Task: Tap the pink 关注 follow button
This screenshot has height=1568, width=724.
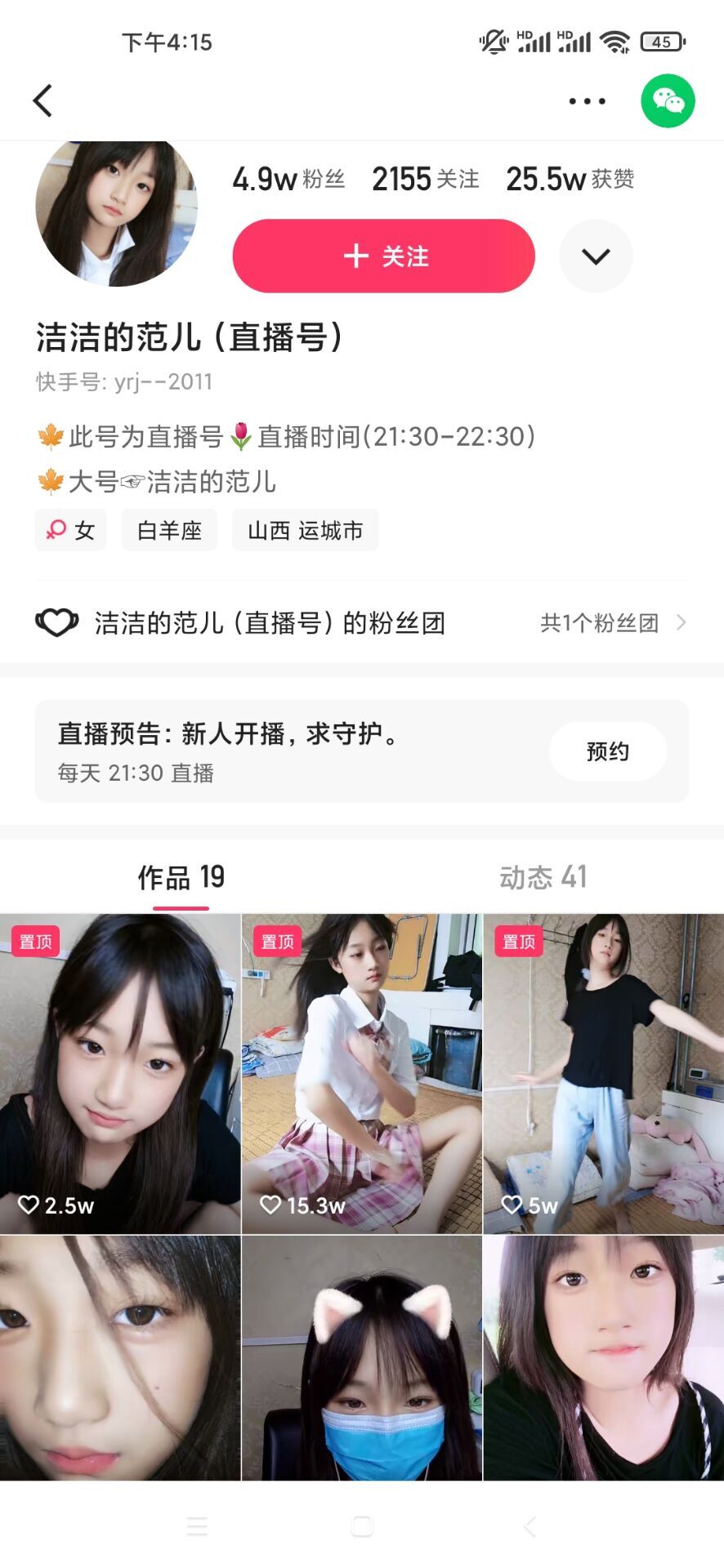Action: (383, 256)
